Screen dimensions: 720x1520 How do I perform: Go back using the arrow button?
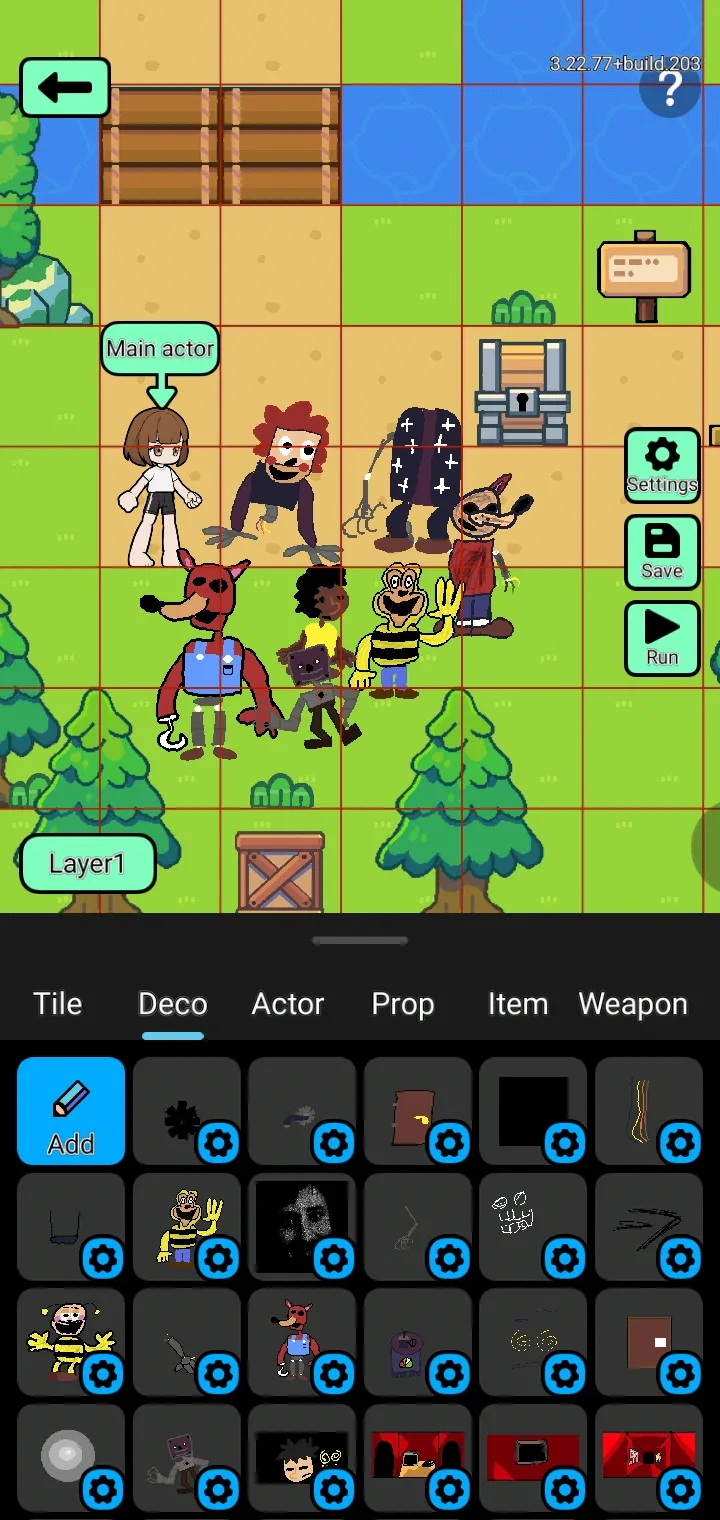coord(65,87)
